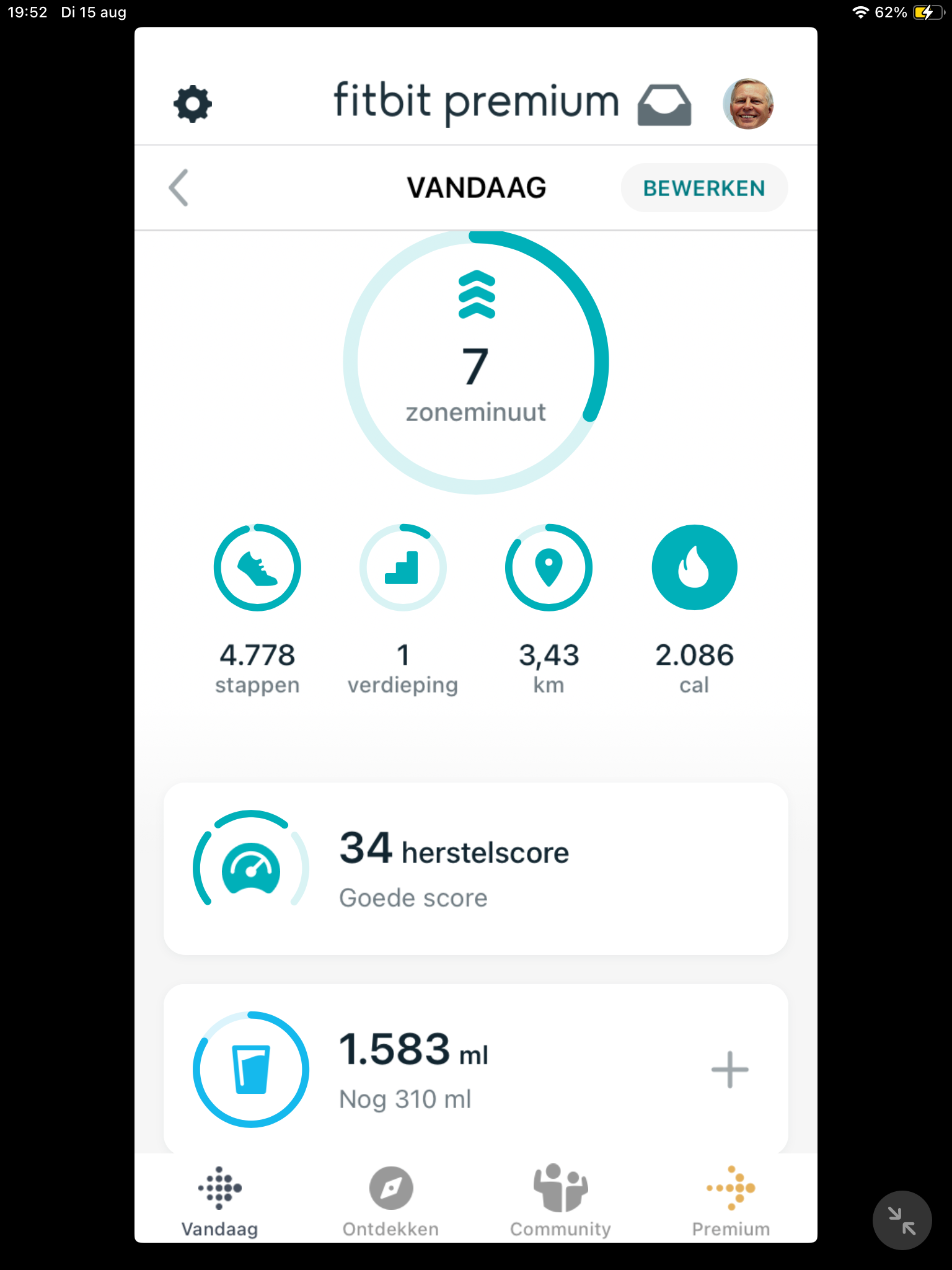Open the inbox tray icon
The width and height of the screenshot is (952, 1270).
click(664, 105)
